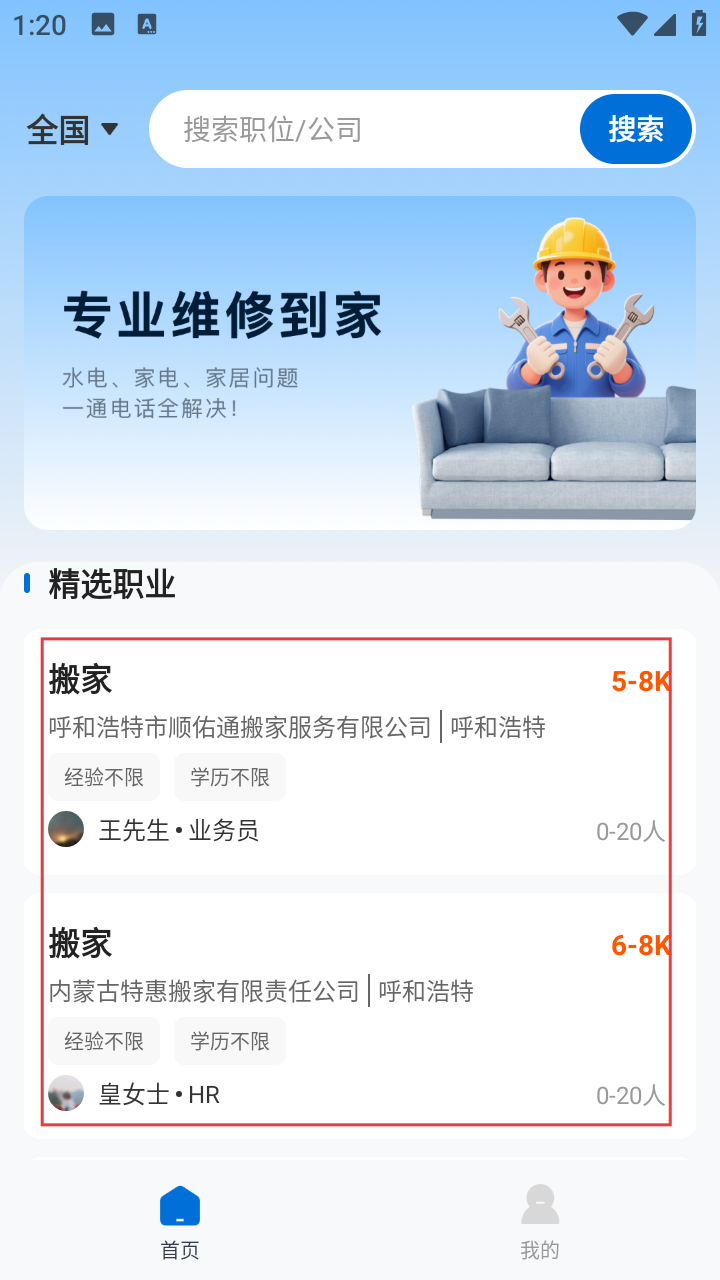The height and width of the screenshot is (1280, 720).
Task: Tap the 搜索职位/公司 search field
Action: [365, 129]
